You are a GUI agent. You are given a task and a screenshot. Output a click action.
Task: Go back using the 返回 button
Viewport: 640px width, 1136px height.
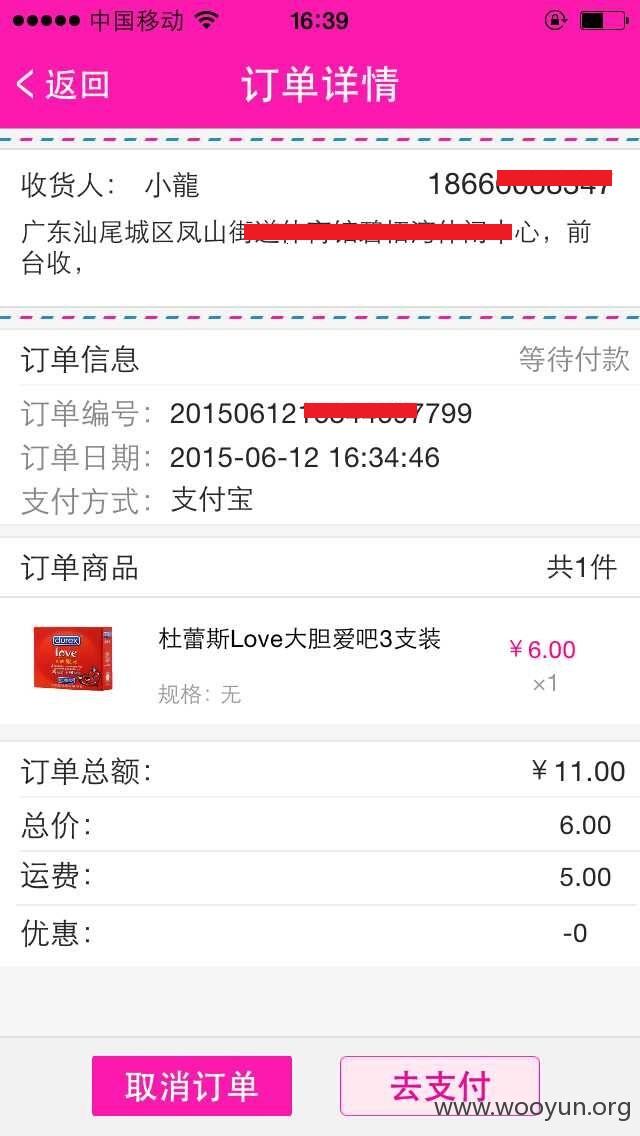pyautogui.click(x=62, y=85)
